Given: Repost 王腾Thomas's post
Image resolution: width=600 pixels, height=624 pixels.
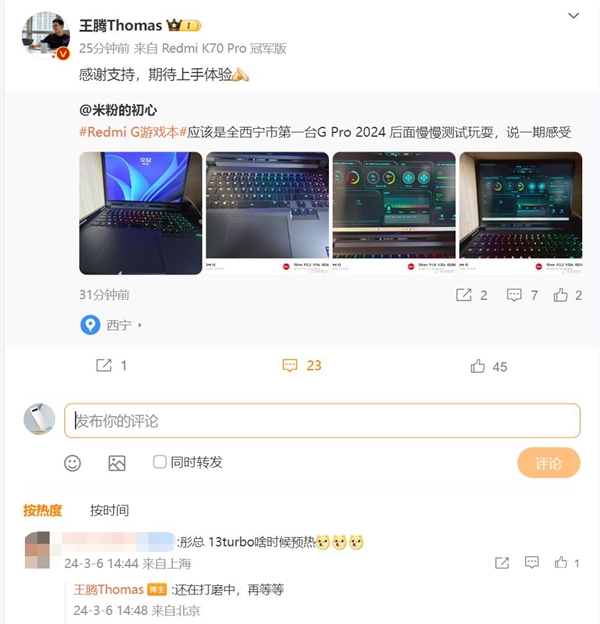Looking at the screenshot, I should click(x=111, y=366).
